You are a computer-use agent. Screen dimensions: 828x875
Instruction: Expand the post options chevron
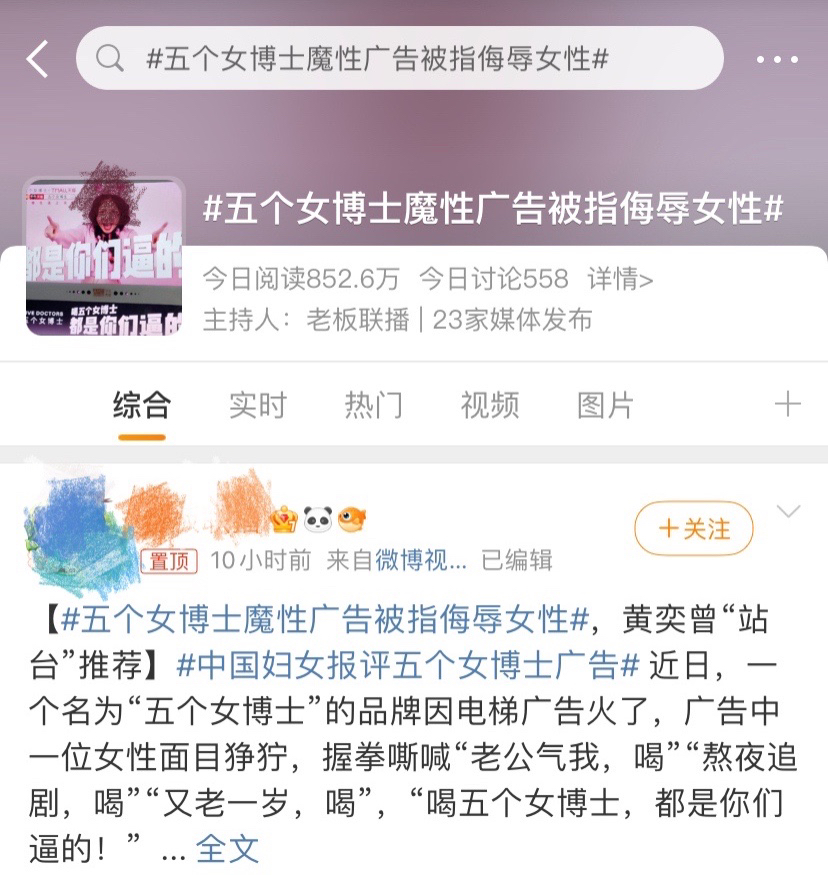tap(788, 513)
